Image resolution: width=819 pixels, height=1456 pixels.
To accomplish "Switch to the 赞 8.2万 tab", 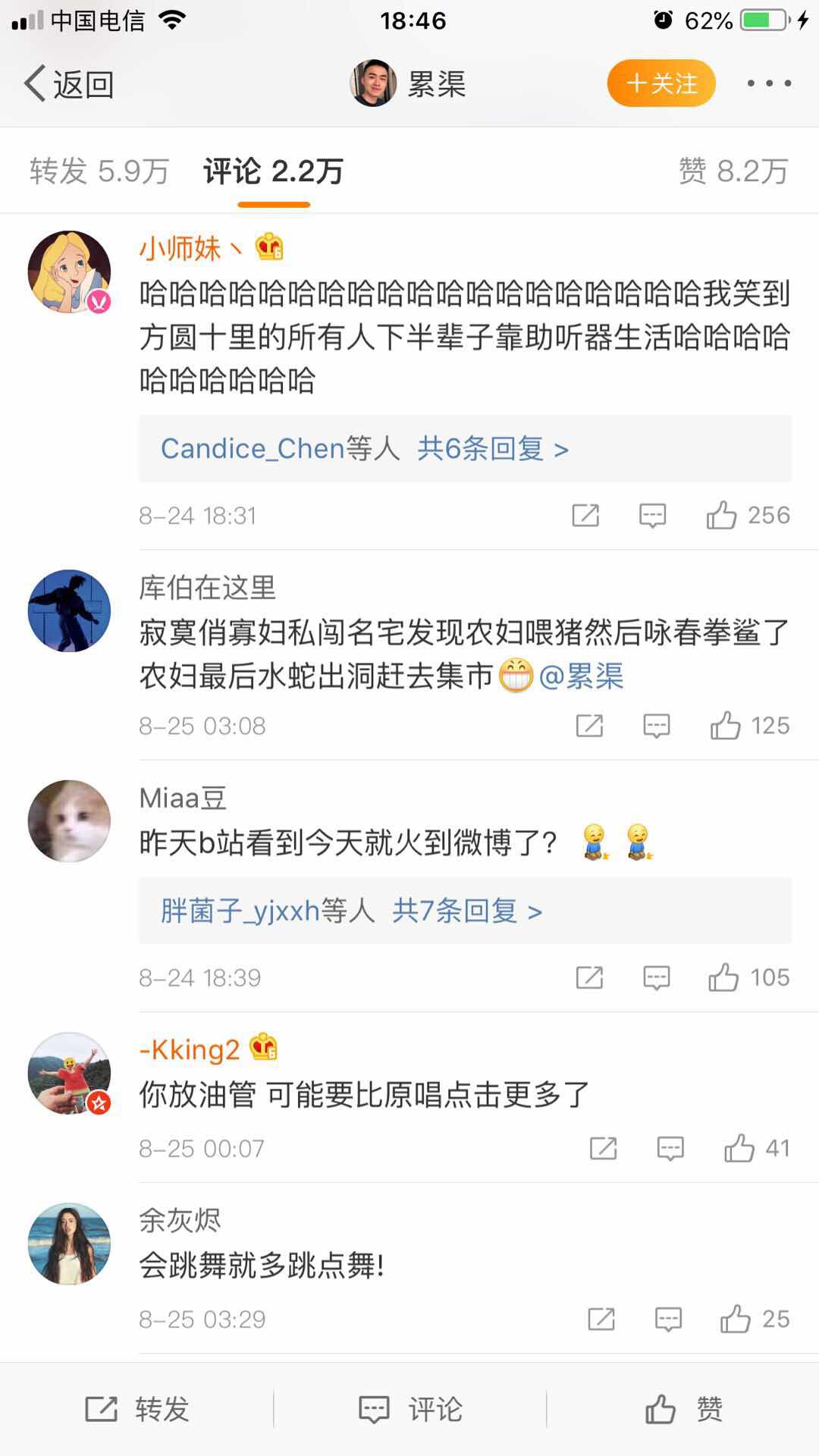I will pos(733,171).
